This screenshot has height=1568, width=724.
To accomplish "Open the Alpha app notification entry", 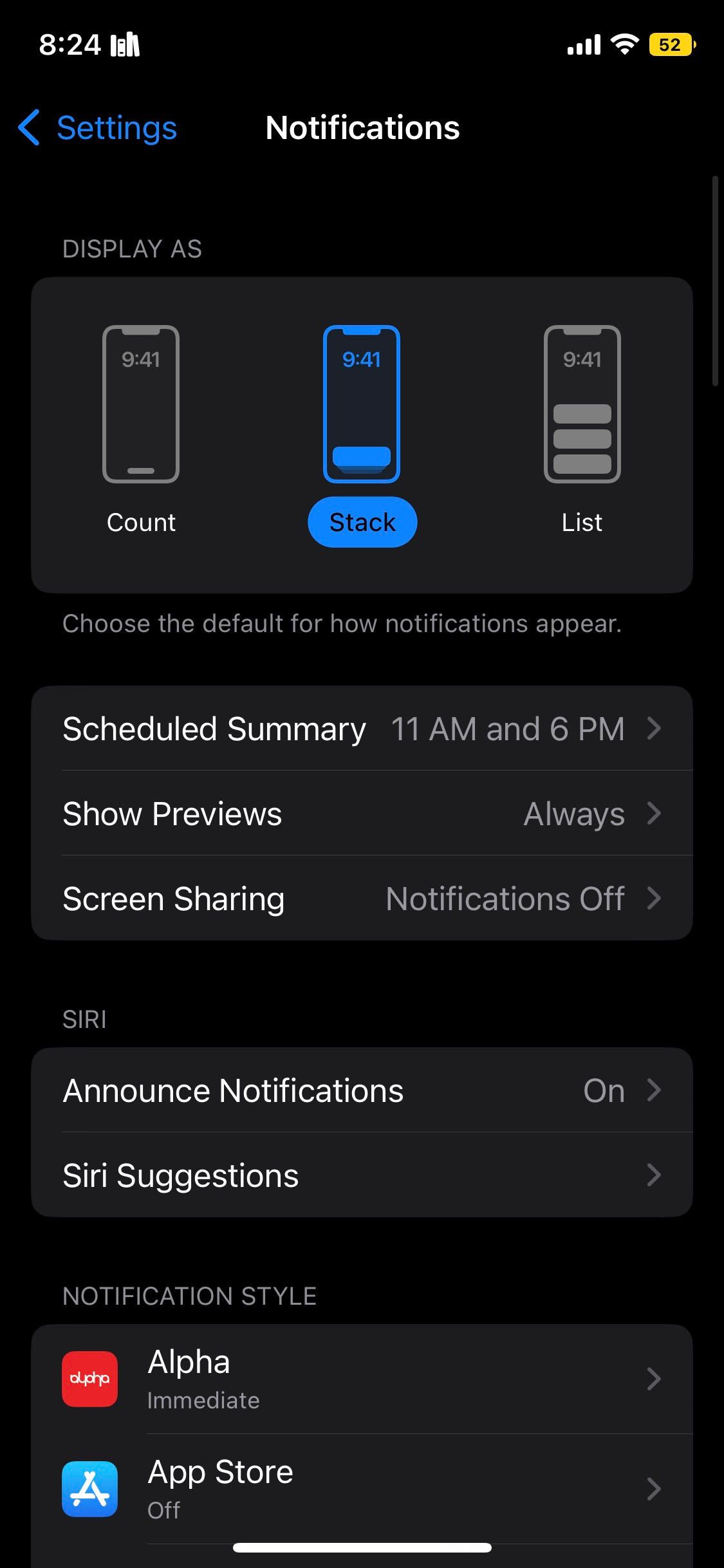I will pos(362,1379).
